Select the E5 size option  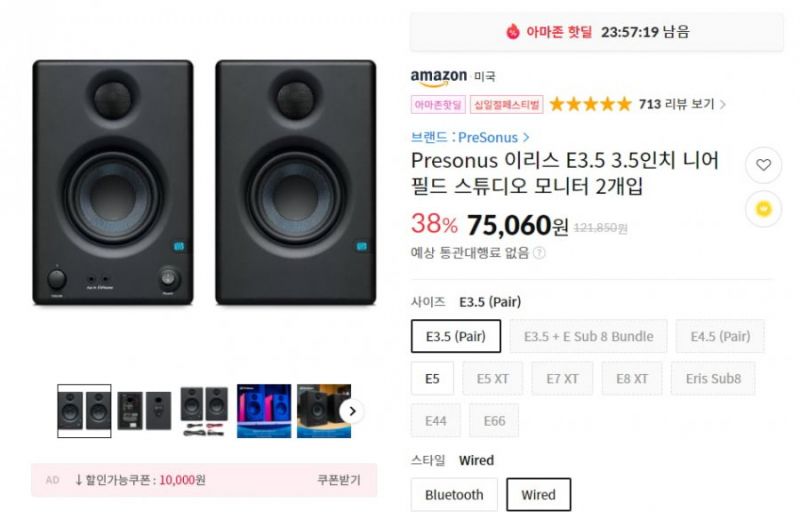[432, 379]
